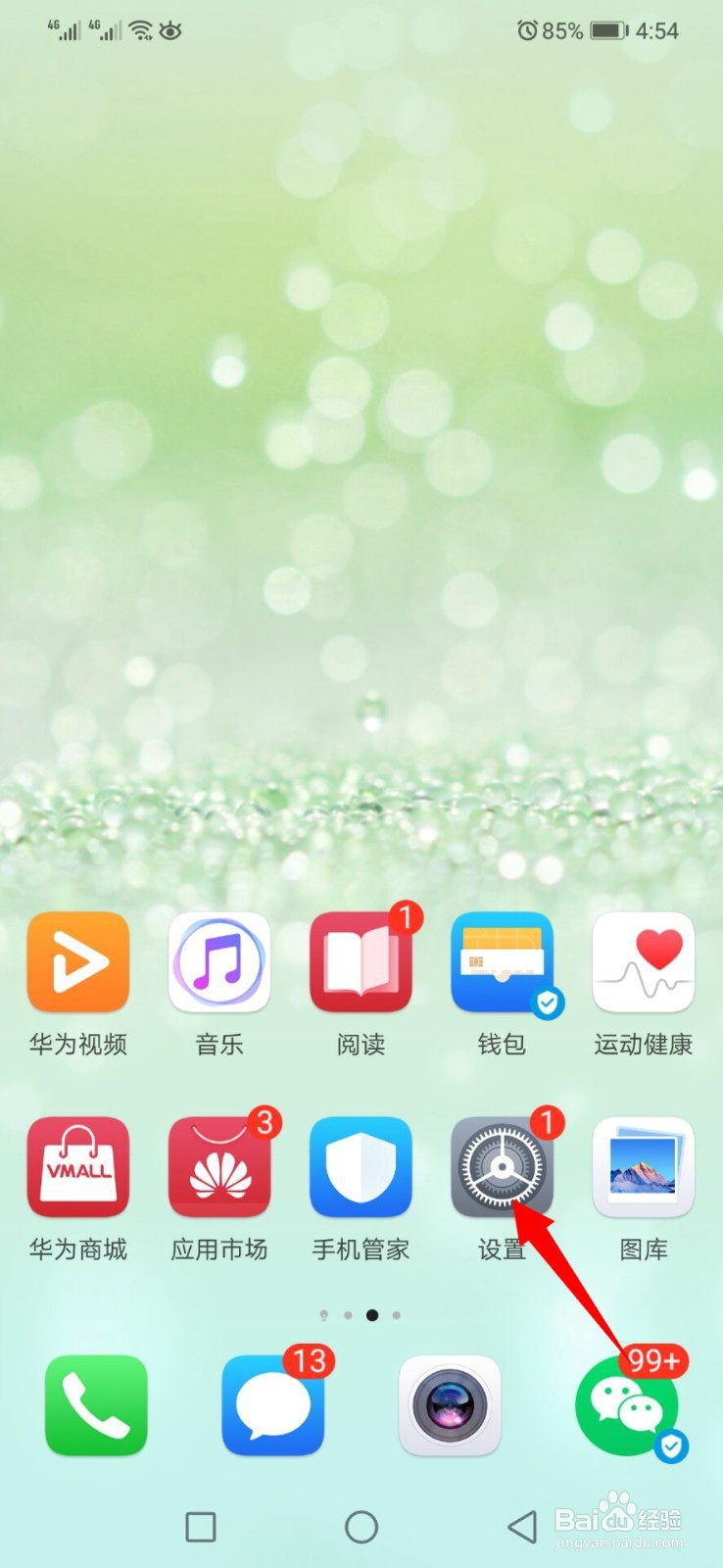This screenshot has height=1568, width=723.
Task: Tap the third home screen page dot
Action: pos(370,1315)
